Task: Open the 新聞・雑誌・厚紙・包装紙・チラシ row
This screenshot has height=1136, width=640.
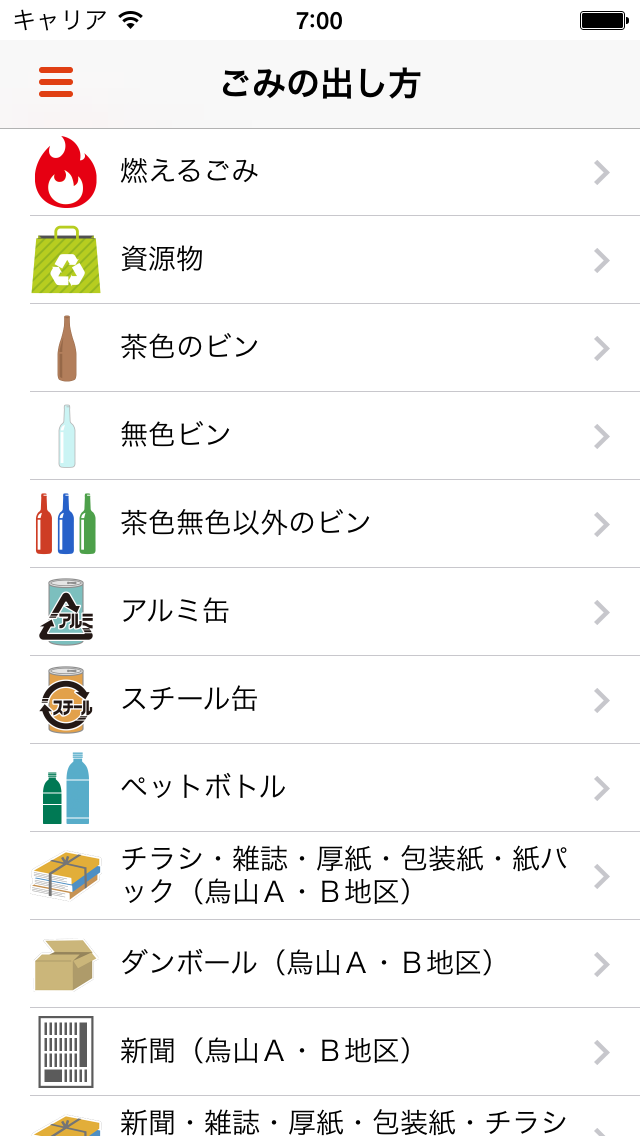Action: 320,1116
